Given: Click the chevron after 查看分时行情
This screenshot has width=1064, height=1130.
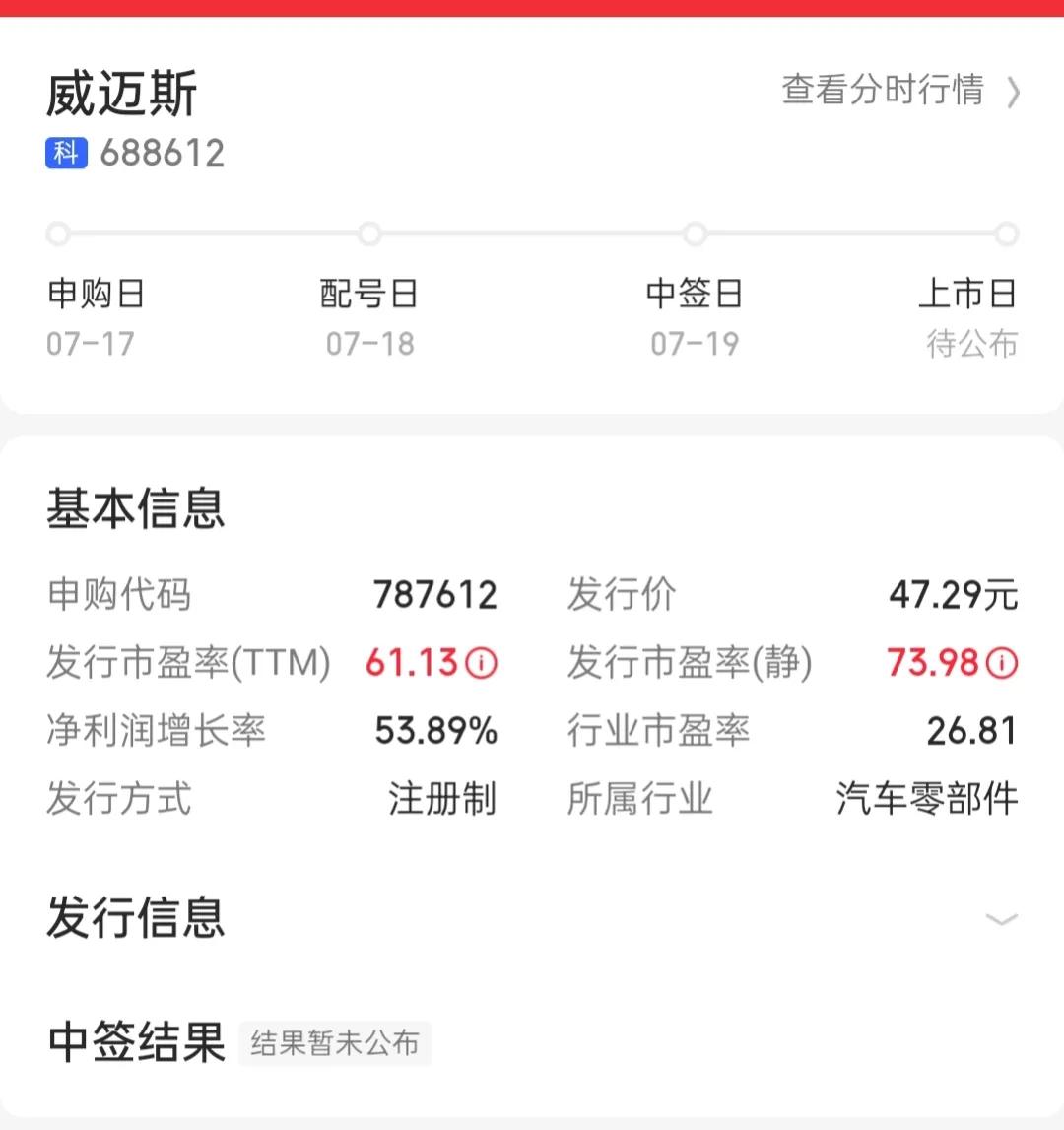Looking at the screenshot, I should click(x=1013, y=92).
